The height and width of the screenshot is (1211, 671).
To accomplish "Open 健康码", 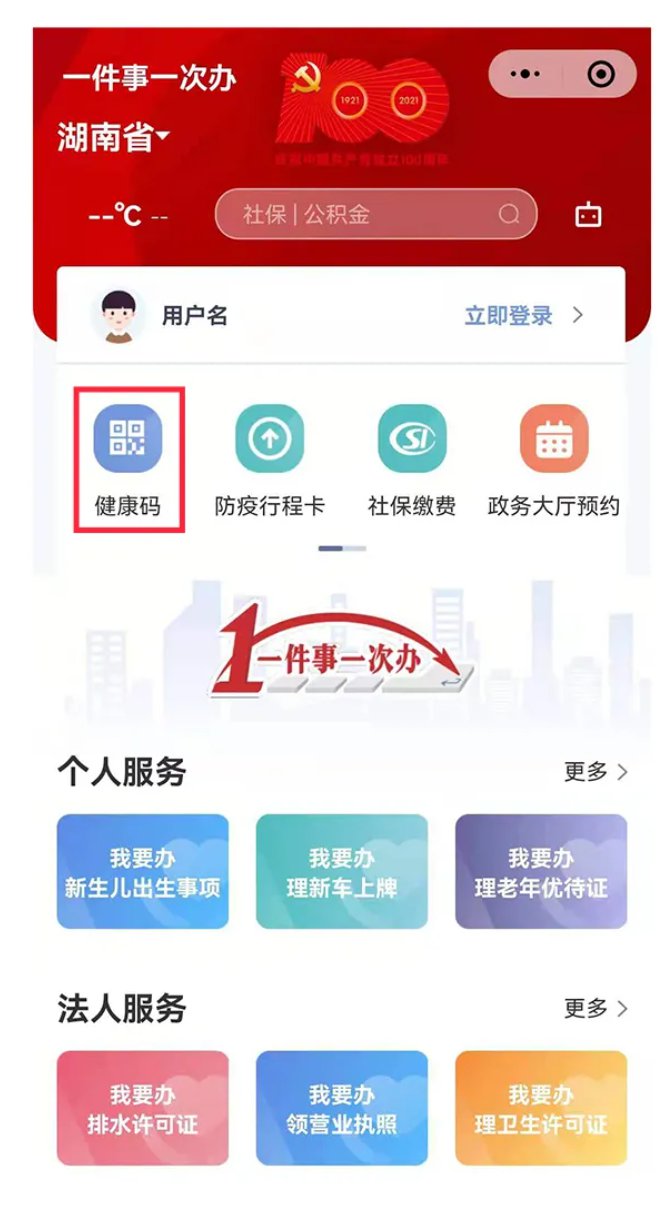I will point(127,458).
